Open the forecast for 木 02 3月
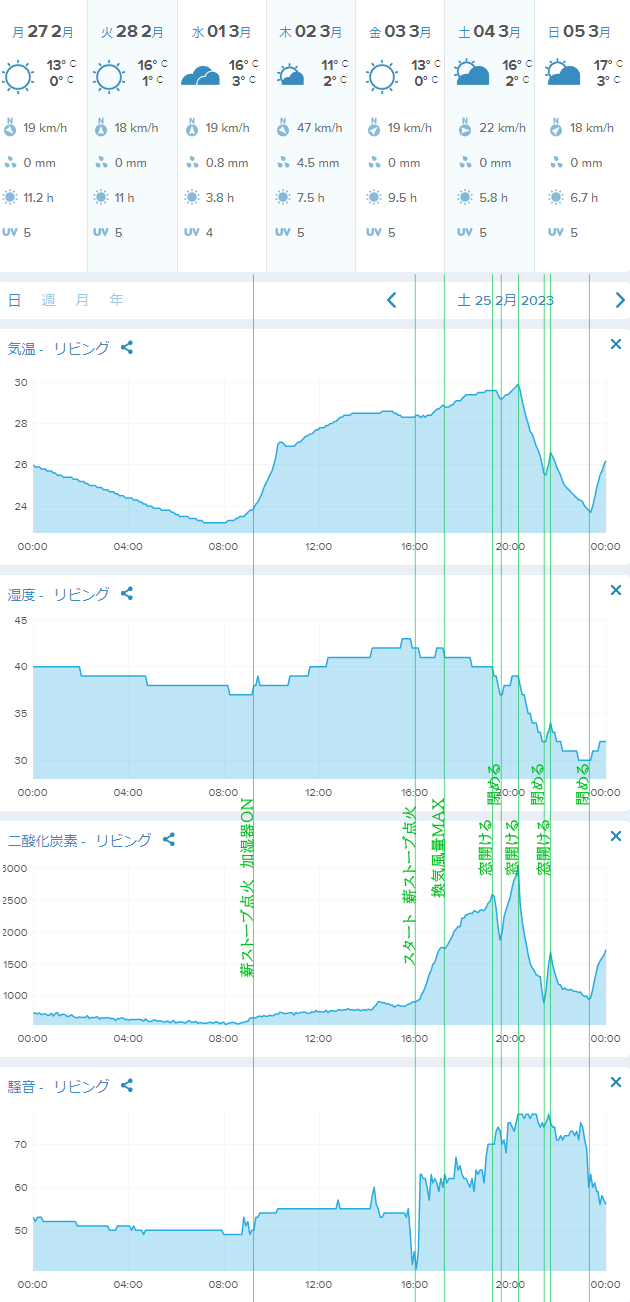 (x=311, y=136)
